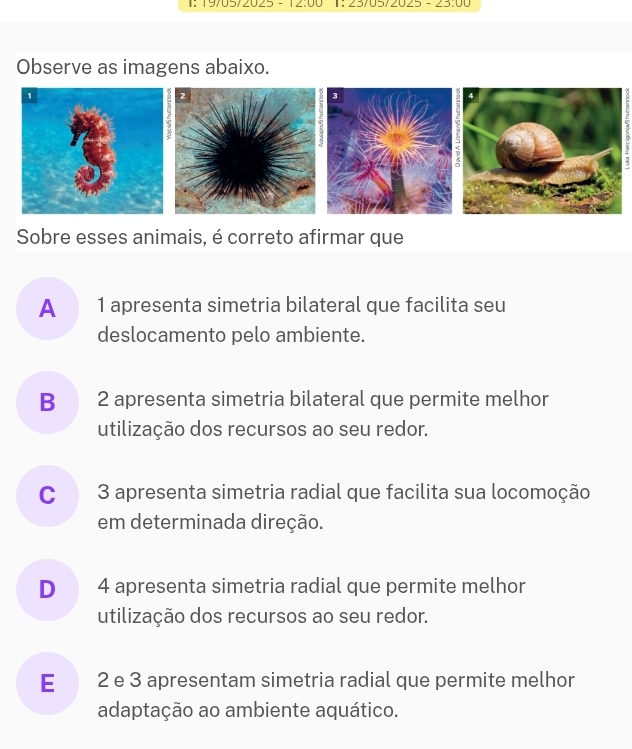Pick answer option C
632x749 pixels.
47,496
